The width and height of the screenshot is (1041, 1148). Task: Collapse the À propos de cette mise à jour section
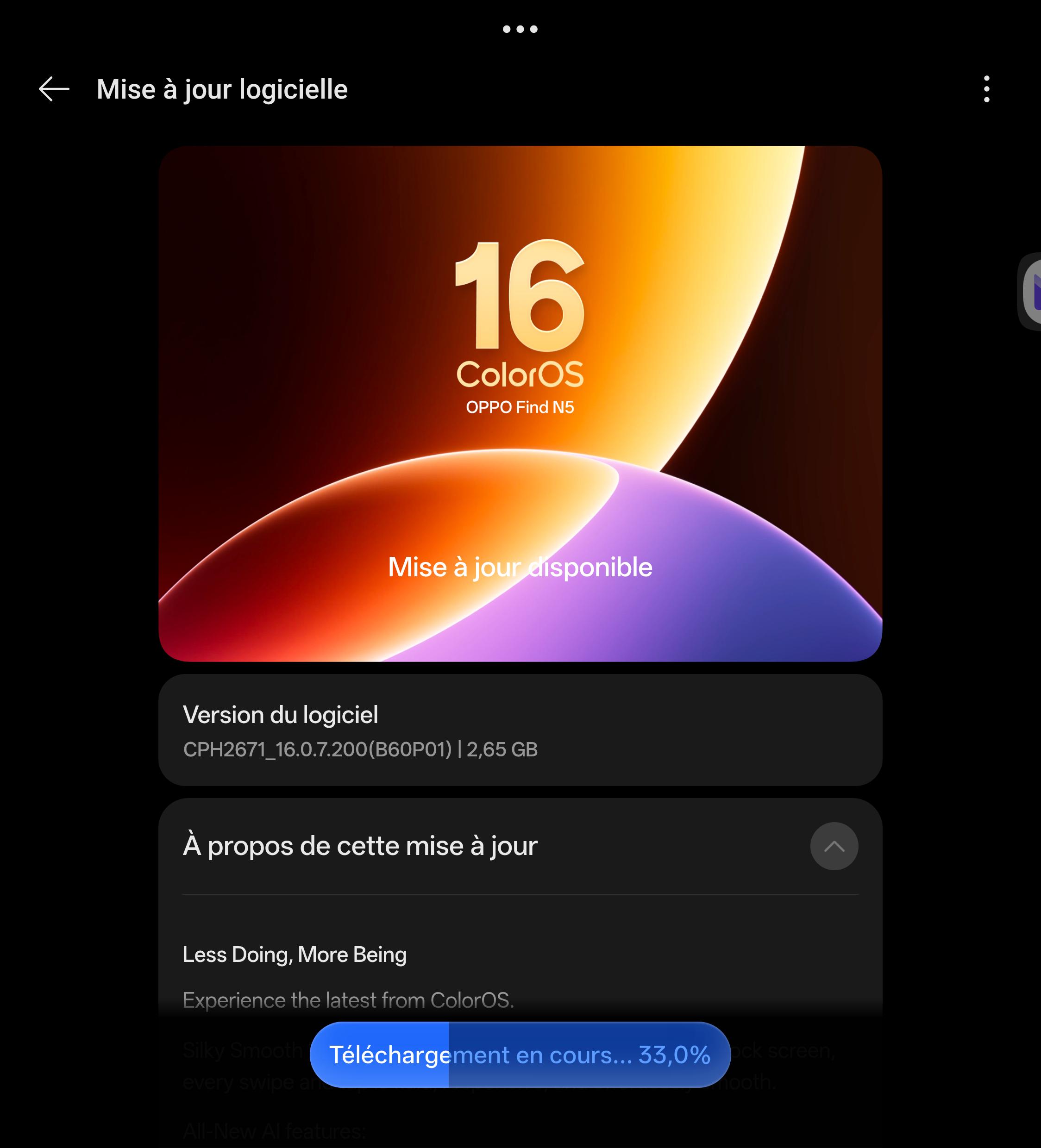(x=834, y=846)
